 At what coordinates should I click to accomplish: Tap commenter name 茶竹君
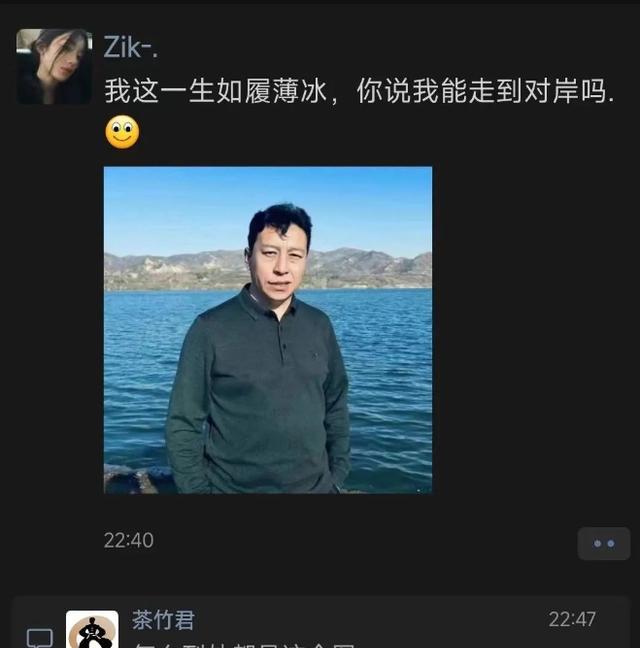click(x=162, y=620)
